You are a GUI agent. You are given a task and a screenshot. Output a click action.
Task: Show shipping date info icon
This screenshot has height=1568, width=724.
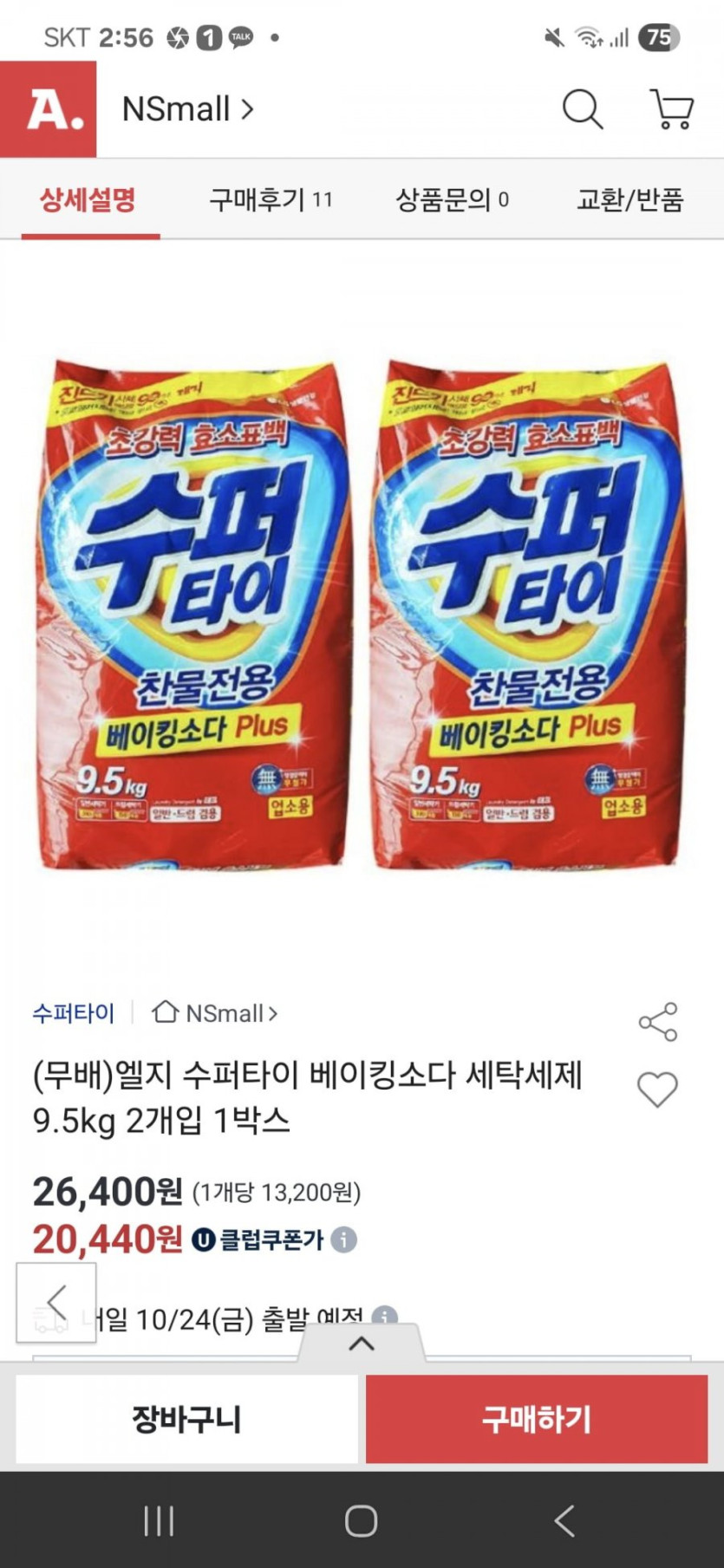[385, 1318]
